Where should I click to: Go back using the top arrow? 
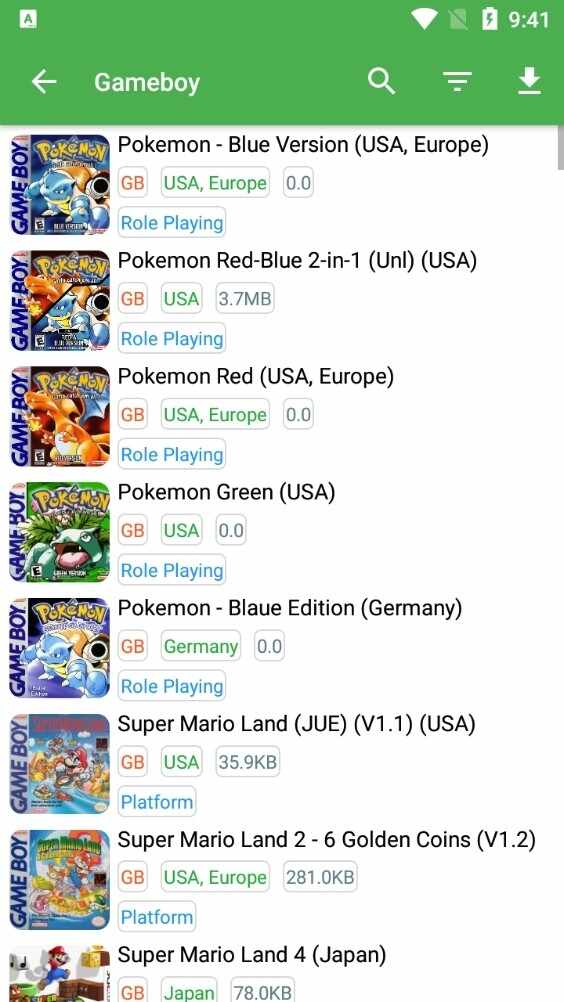tap(44, 82)
